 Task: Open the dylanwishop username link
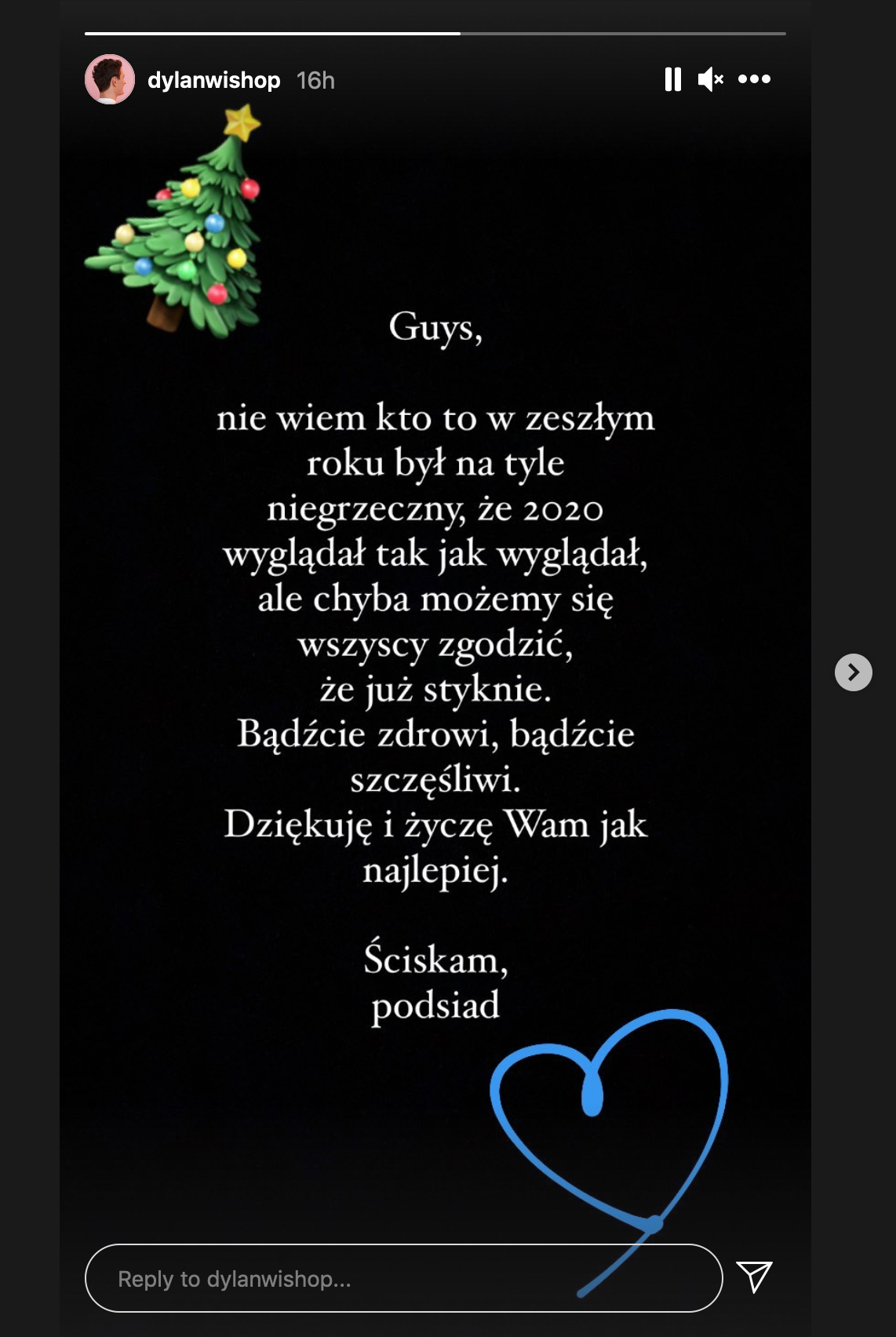(213, 80)
